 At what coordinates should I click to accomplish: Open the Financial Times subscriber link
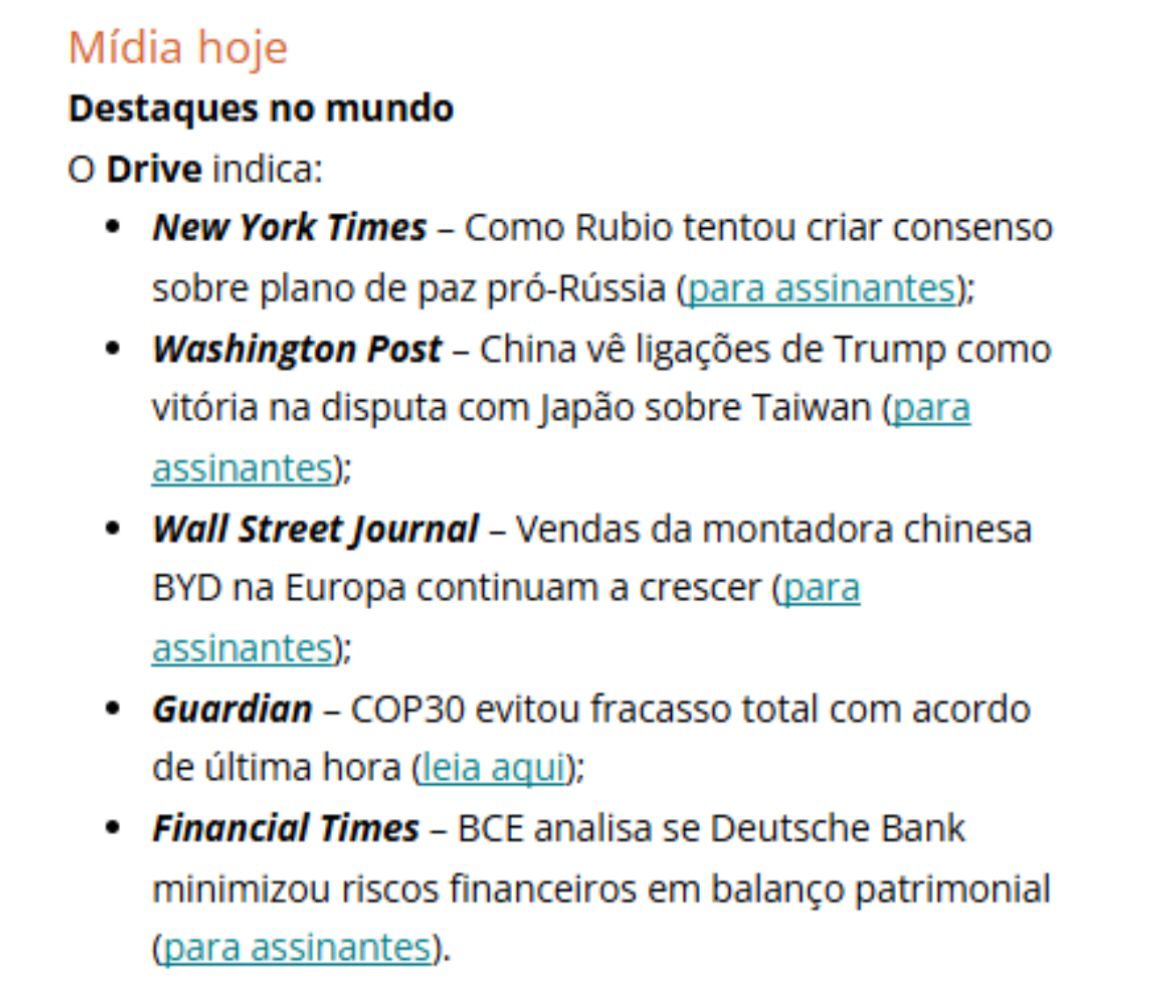pyautogui.click(x=296, y=948)
